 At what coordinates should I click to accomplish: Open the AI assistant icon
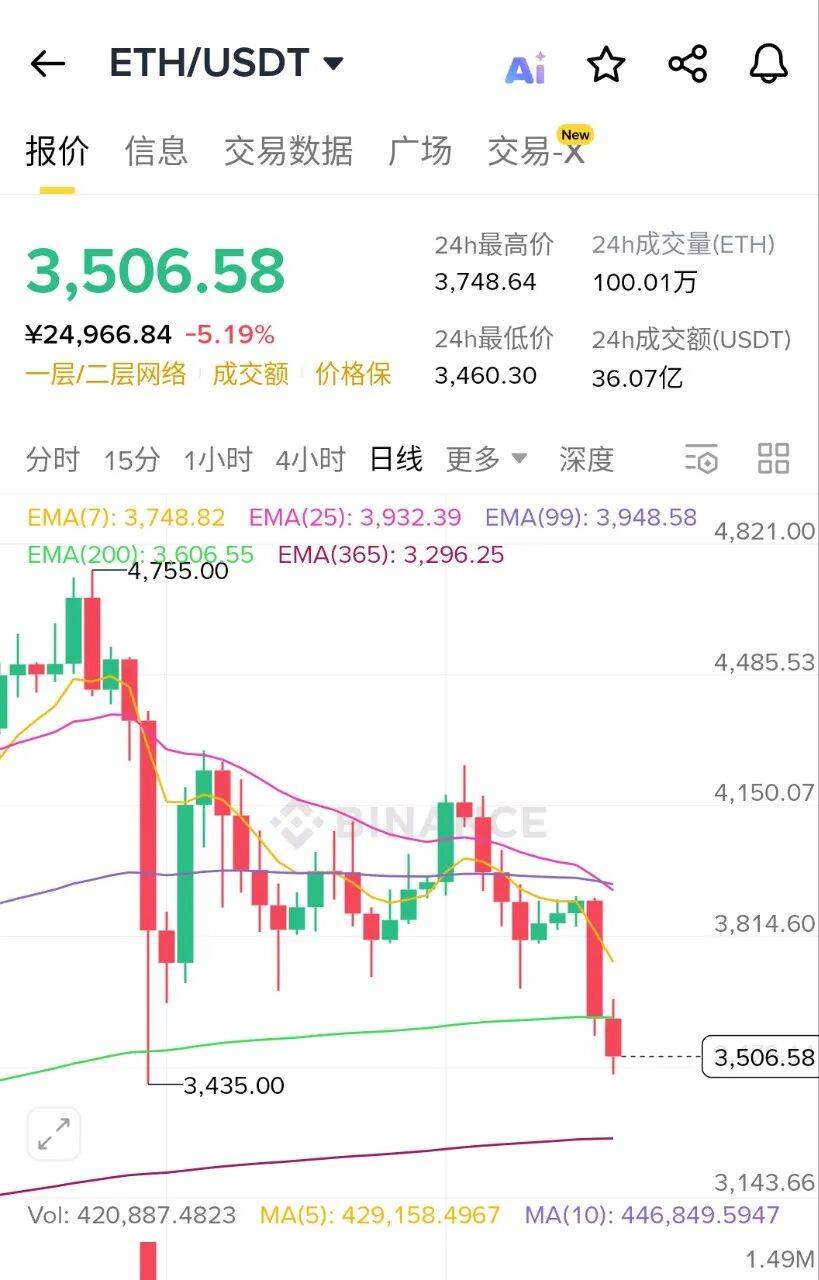tap(526, 66)
